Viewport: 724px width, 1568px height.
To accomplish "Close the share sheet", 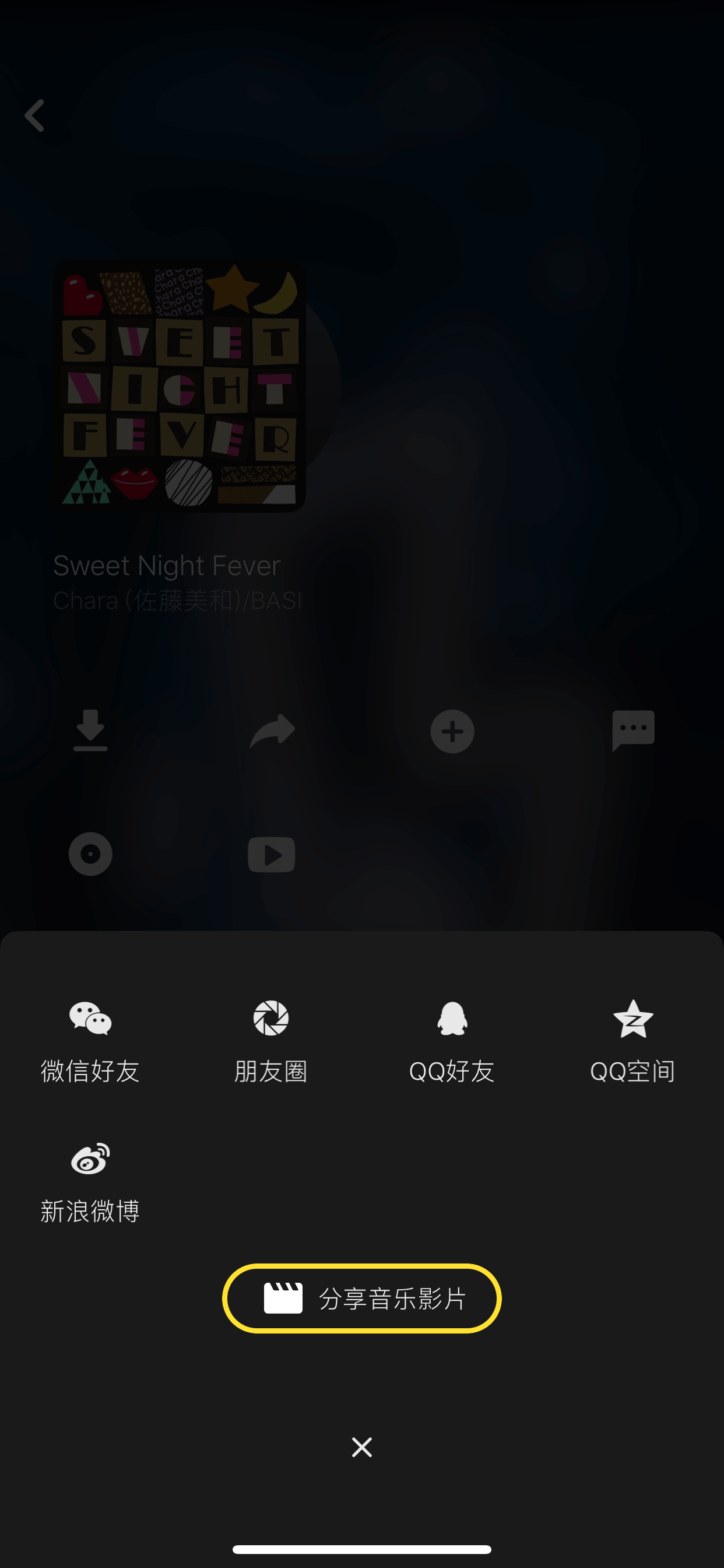I will (362, 1447).
